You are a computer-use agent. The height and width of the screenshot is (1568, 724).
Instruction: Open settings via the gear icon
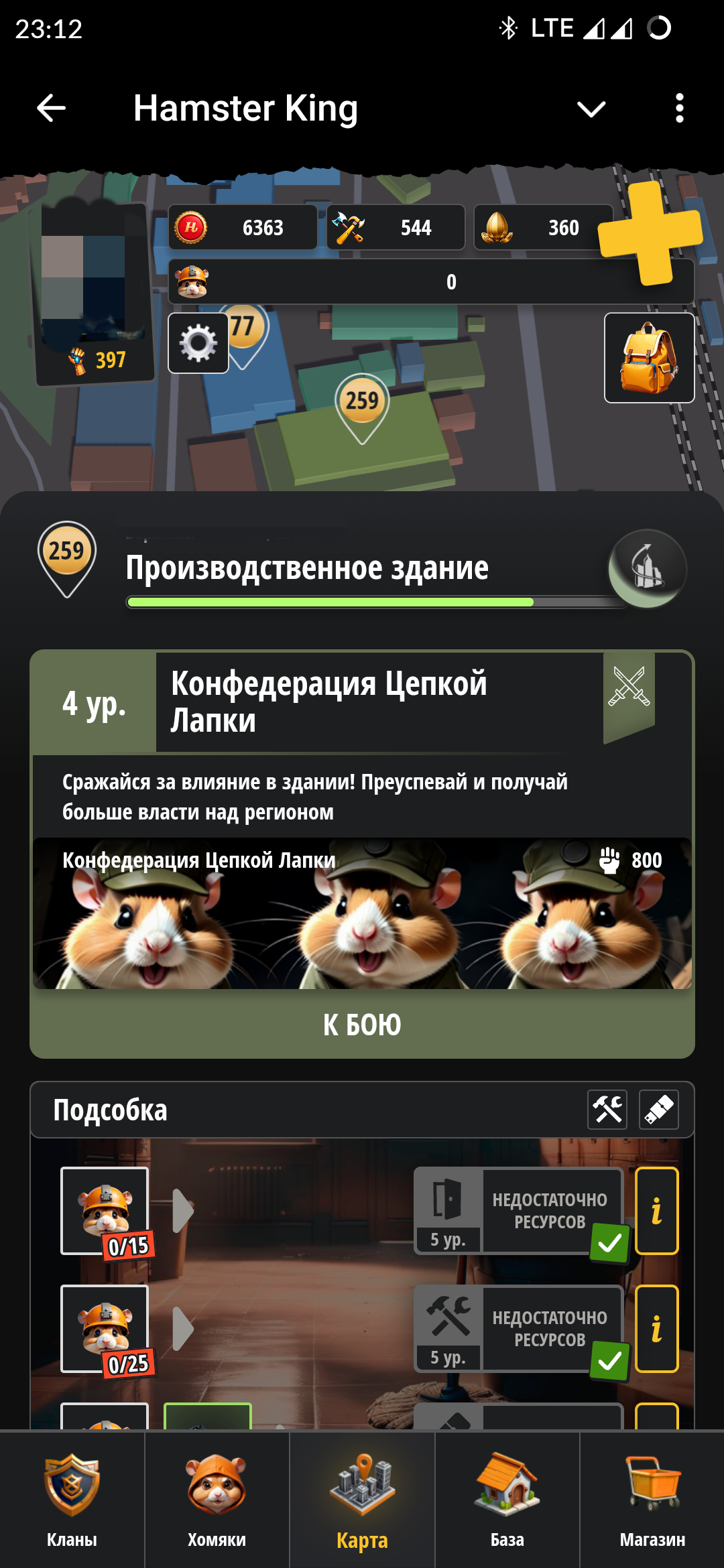(x=198, y=343)
